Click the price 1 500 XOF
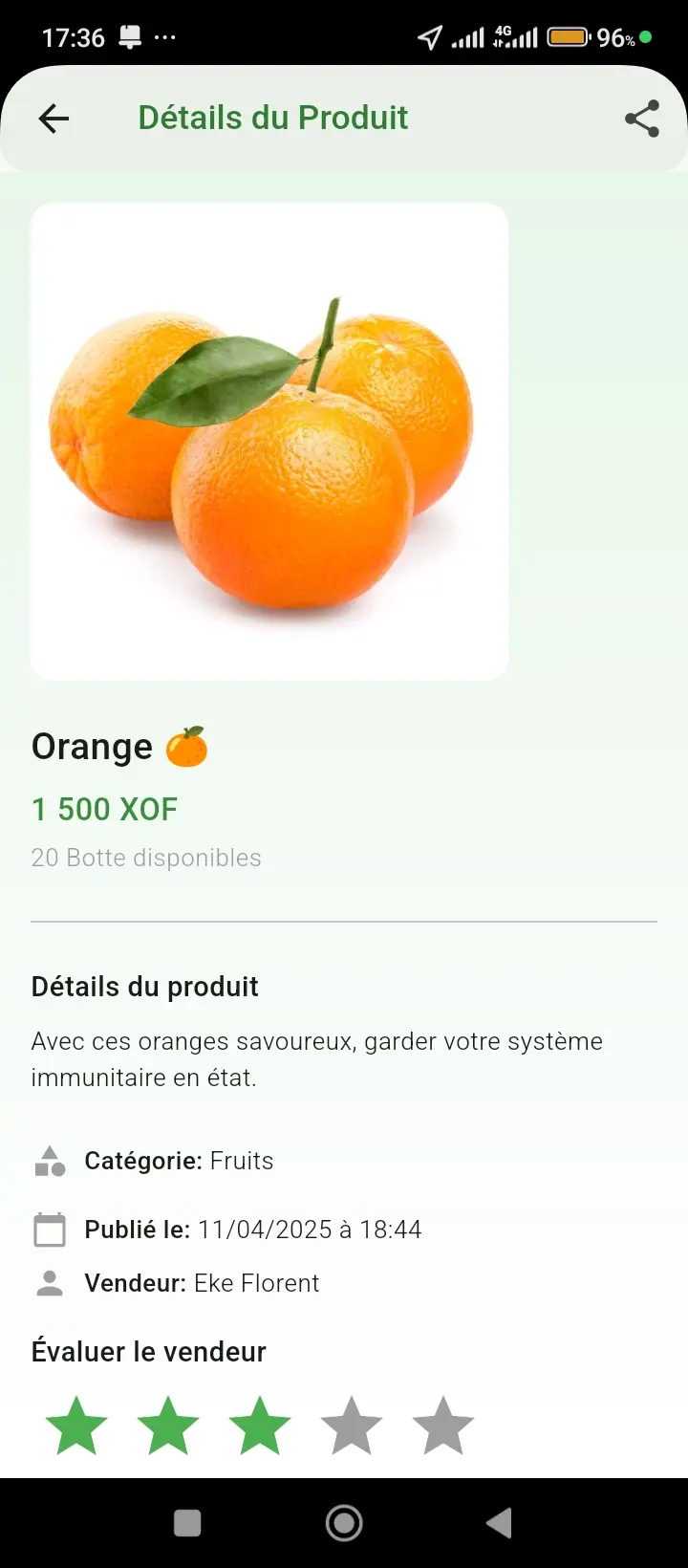The width and height of the screenshot is (688, 1568). point(104,809)
